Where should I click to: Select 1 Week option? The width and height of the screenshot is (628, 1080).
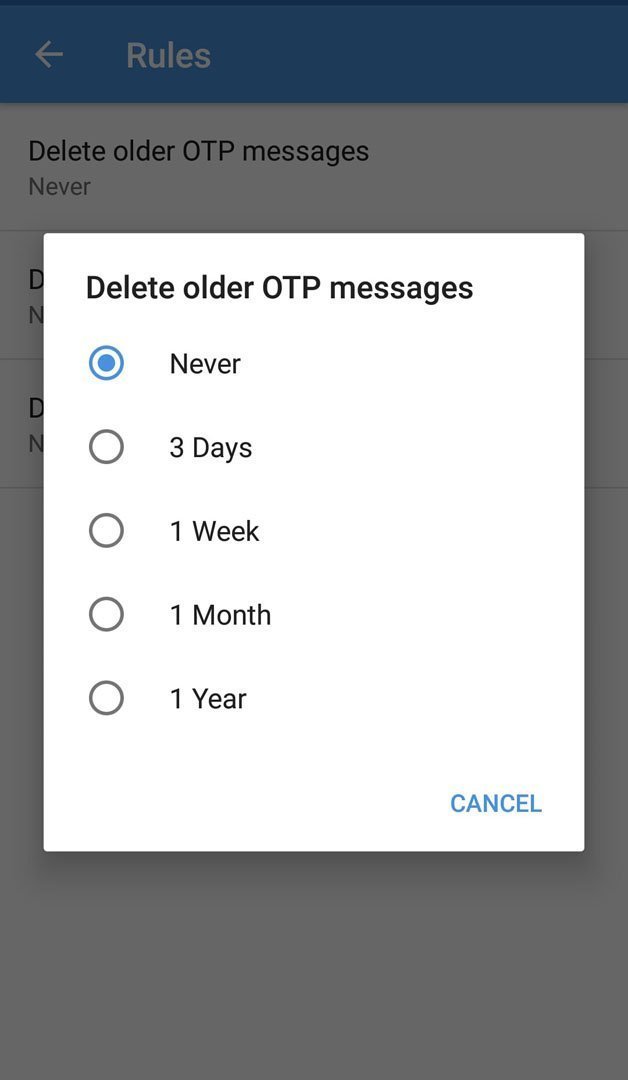(106, 531)
